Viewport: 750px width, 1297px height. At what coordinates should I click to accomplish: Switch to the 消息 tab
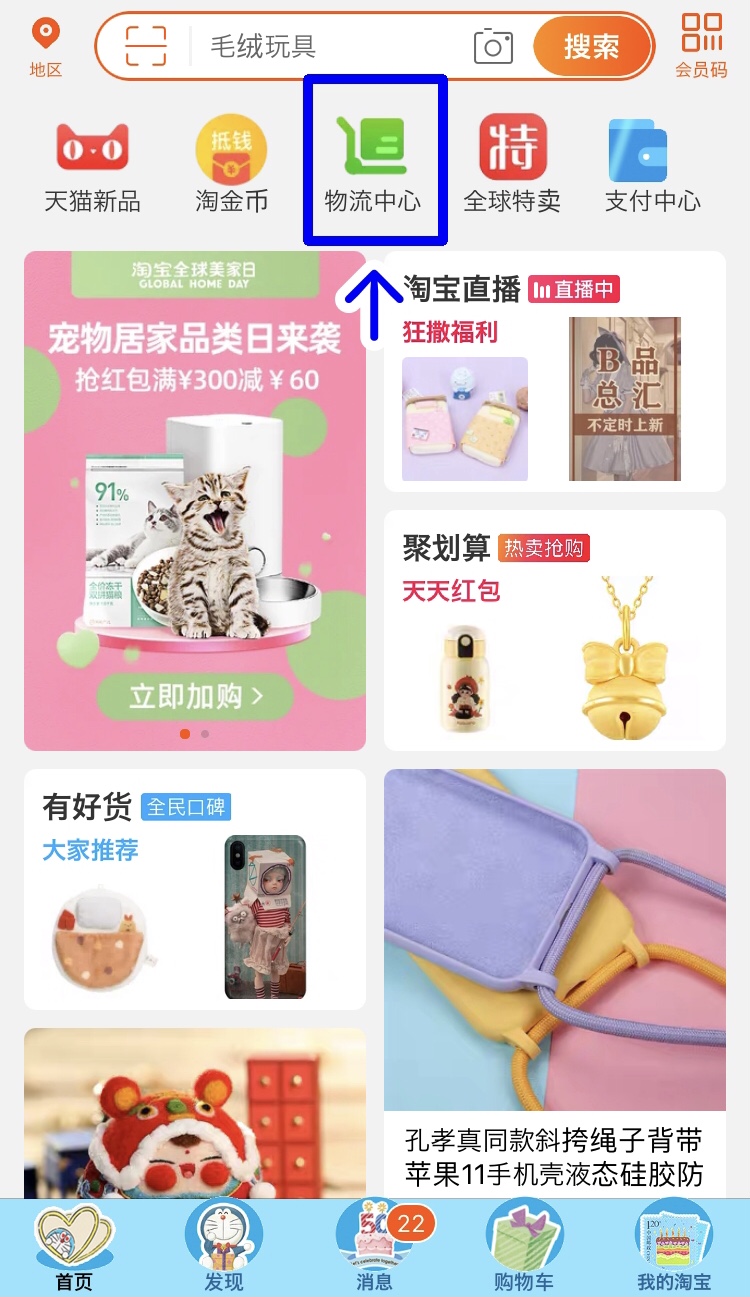[375, 1246]
